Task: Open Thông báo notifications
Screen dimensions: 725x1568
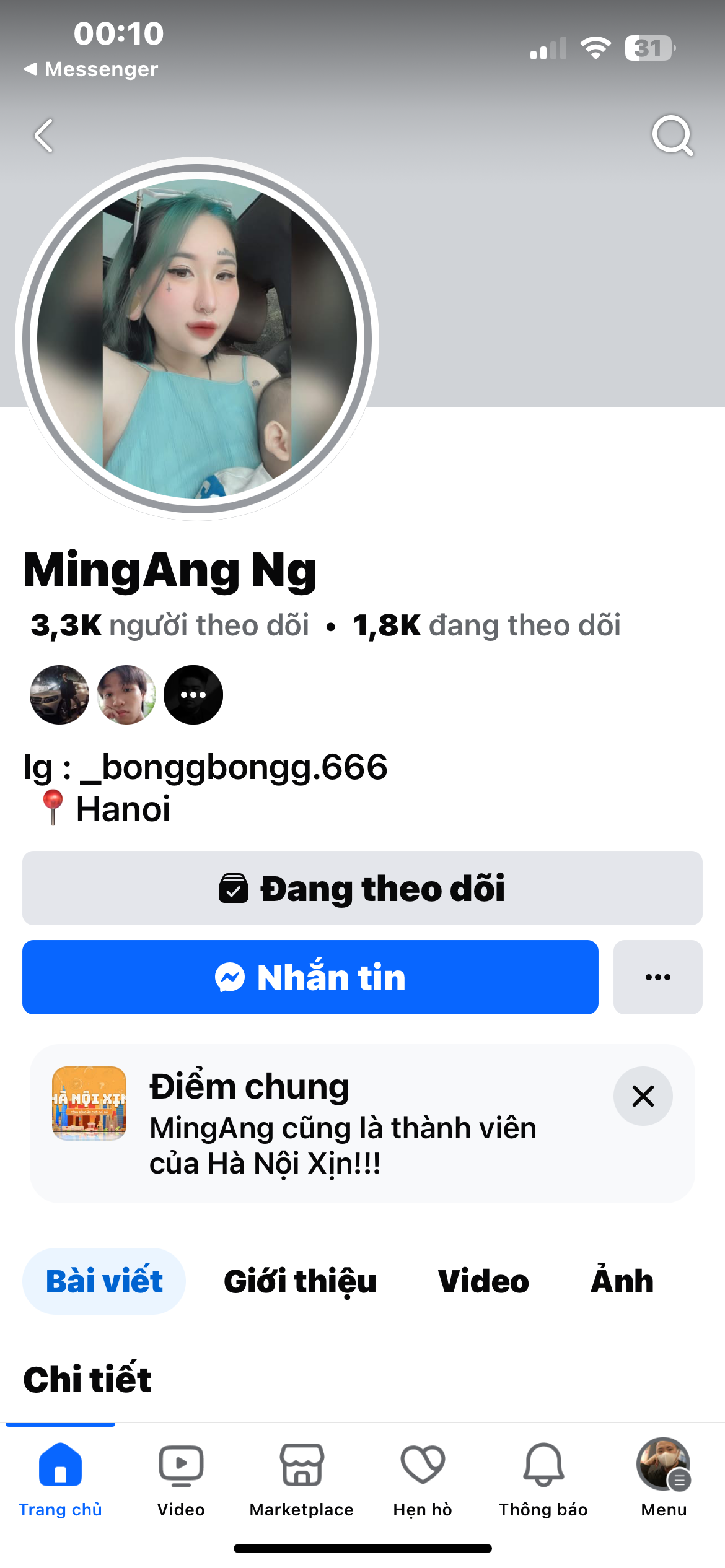Action: click(543, 1479)
